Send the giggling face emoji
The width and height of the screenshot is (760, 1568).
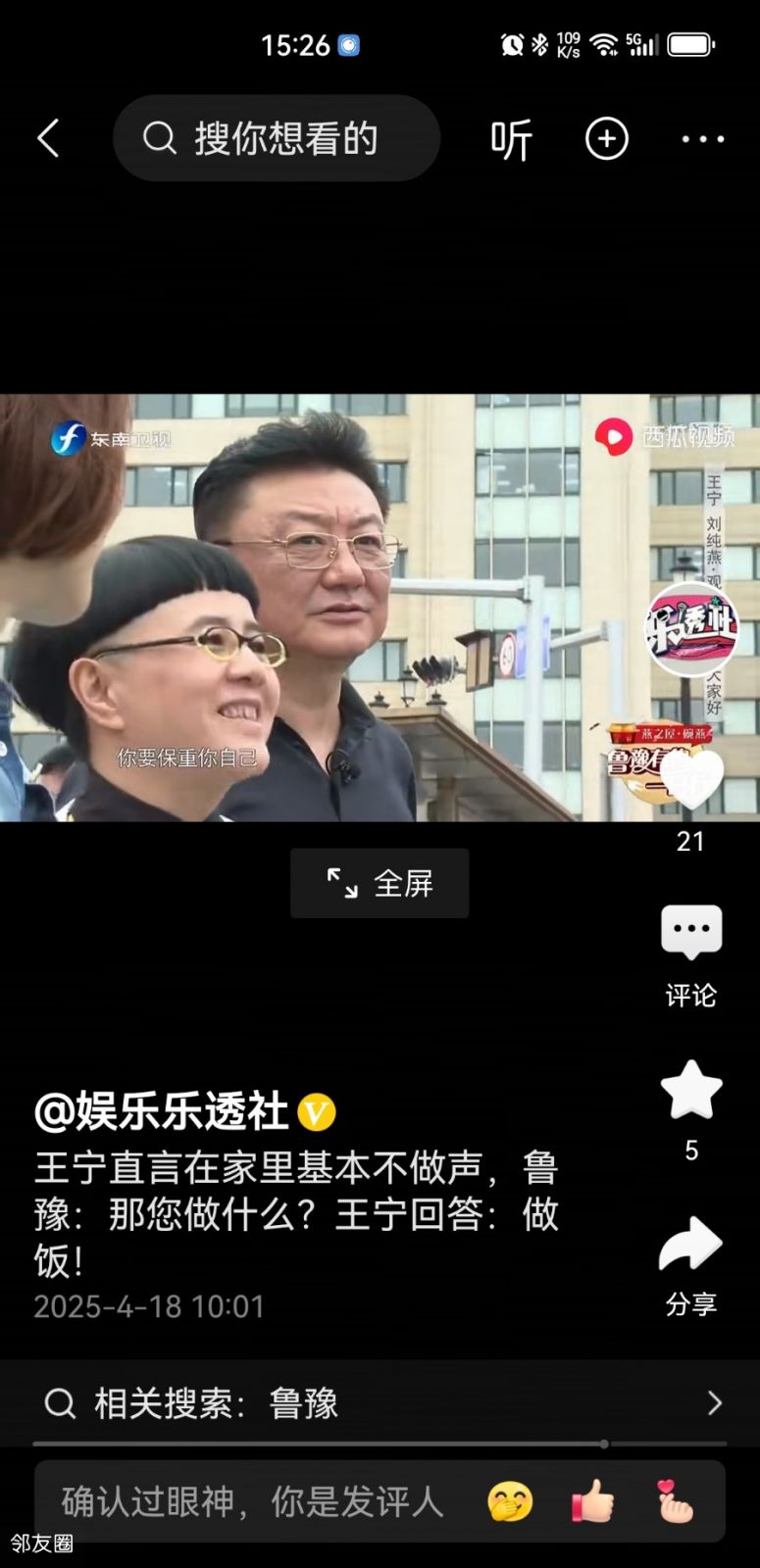[x=510, y=1501]
